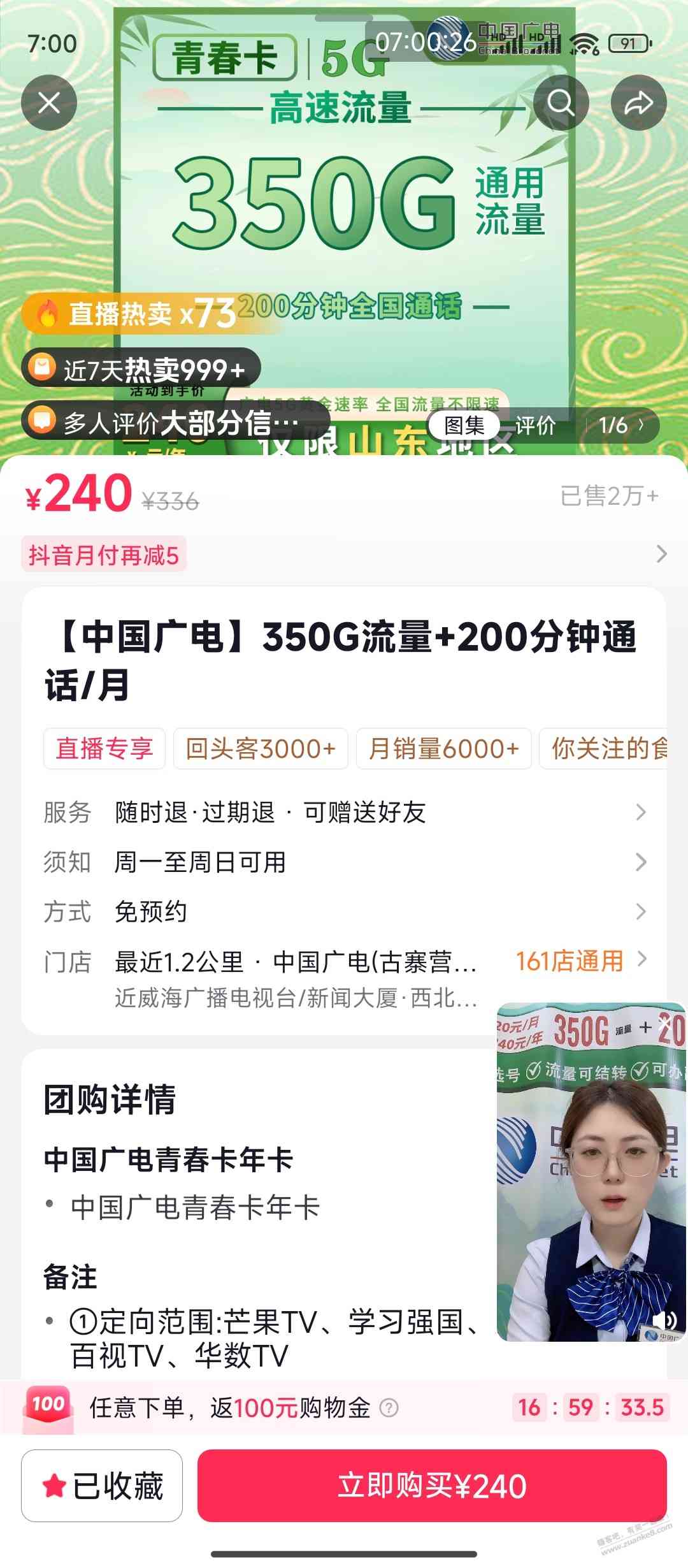688x1568 pixels.
Task: Switch to the 评价 tab
Action: (535, 425)
